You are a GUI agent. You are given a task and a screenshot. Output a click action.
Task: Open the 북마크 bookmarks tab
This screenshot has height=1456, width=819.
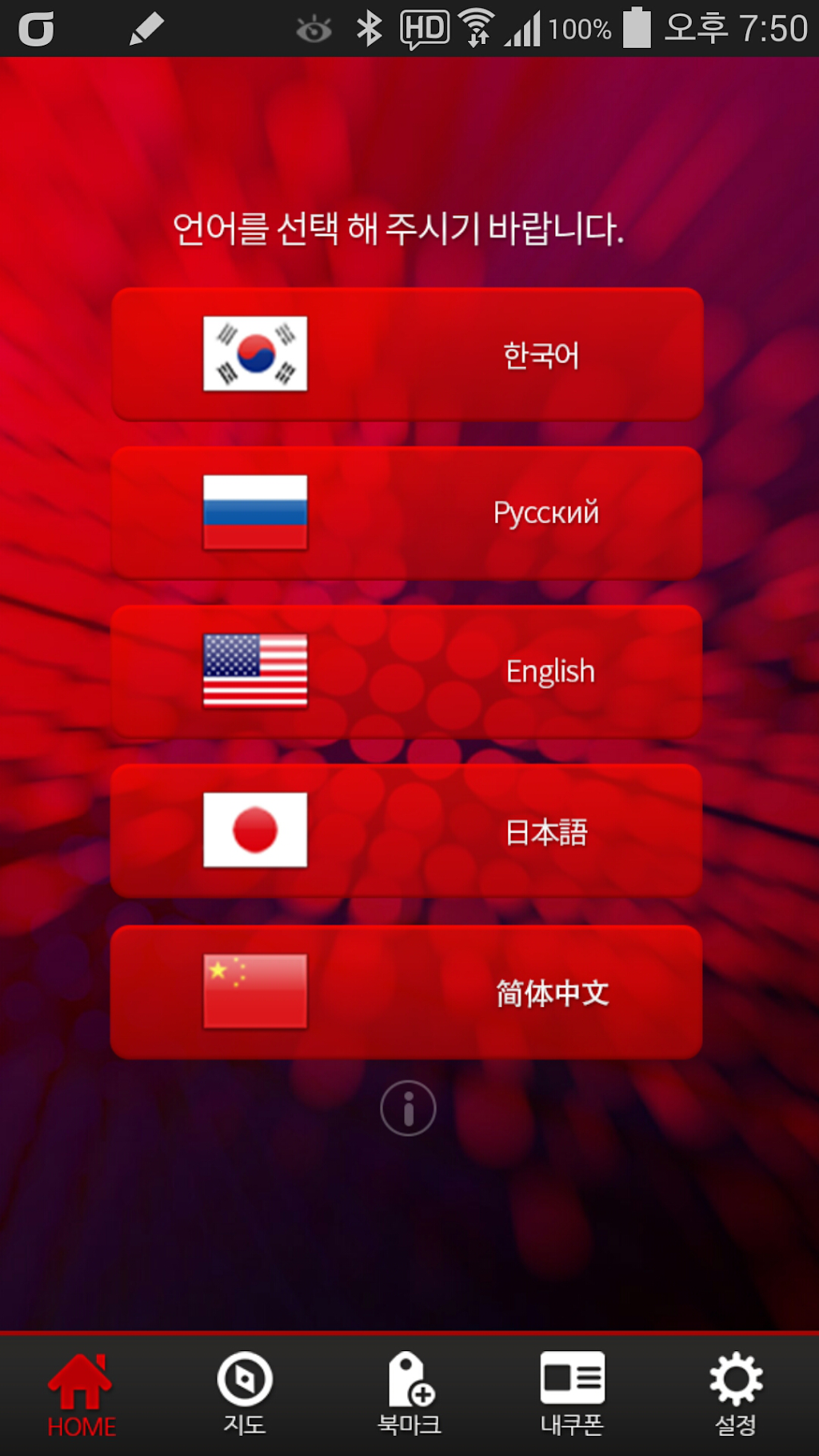click(409, 1394)
